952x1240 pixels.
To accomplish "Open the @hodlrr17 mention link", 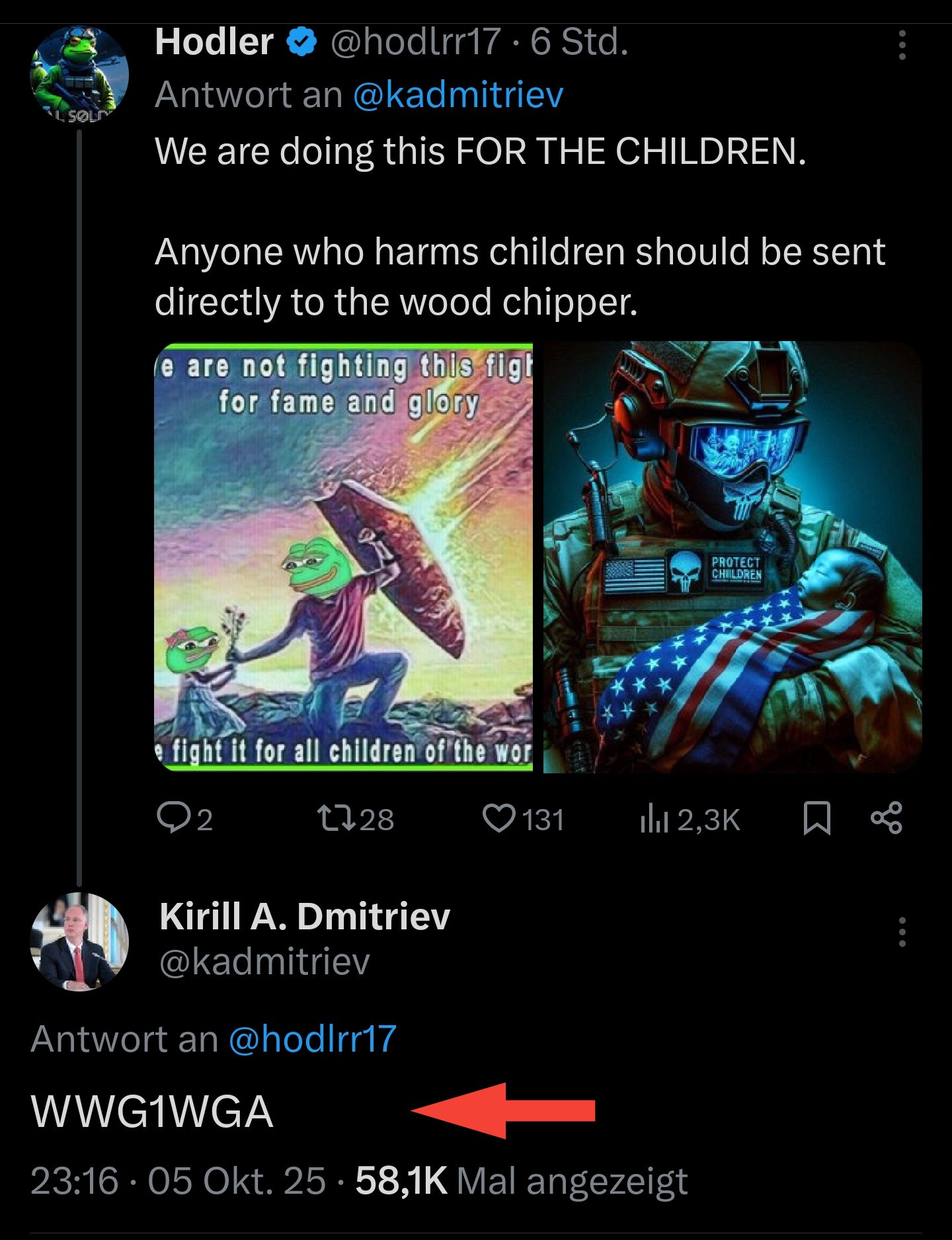I will [x=312, y=1038].
